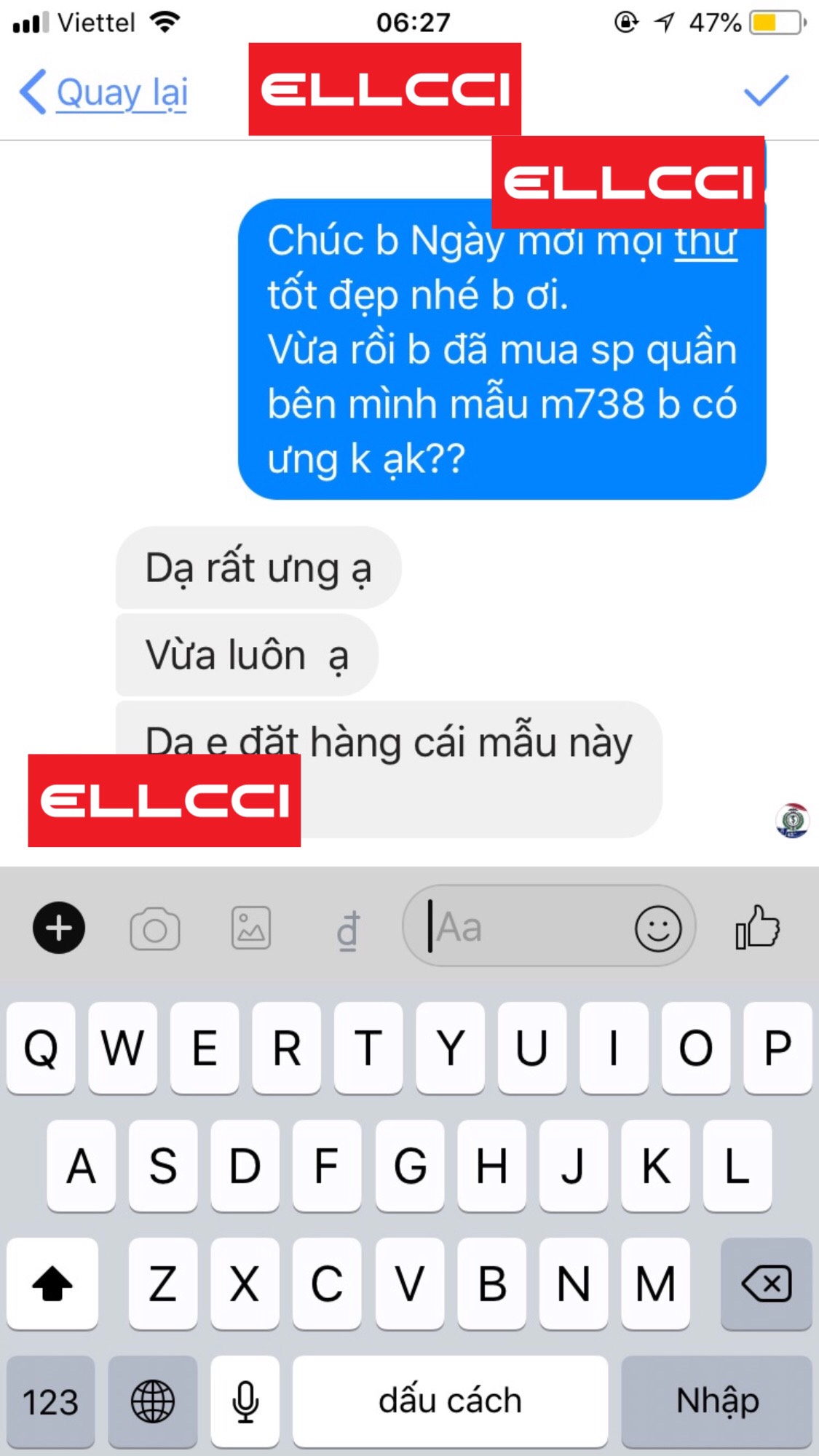
Task: Tap the Nhập return key
Action: (717, 1401)
